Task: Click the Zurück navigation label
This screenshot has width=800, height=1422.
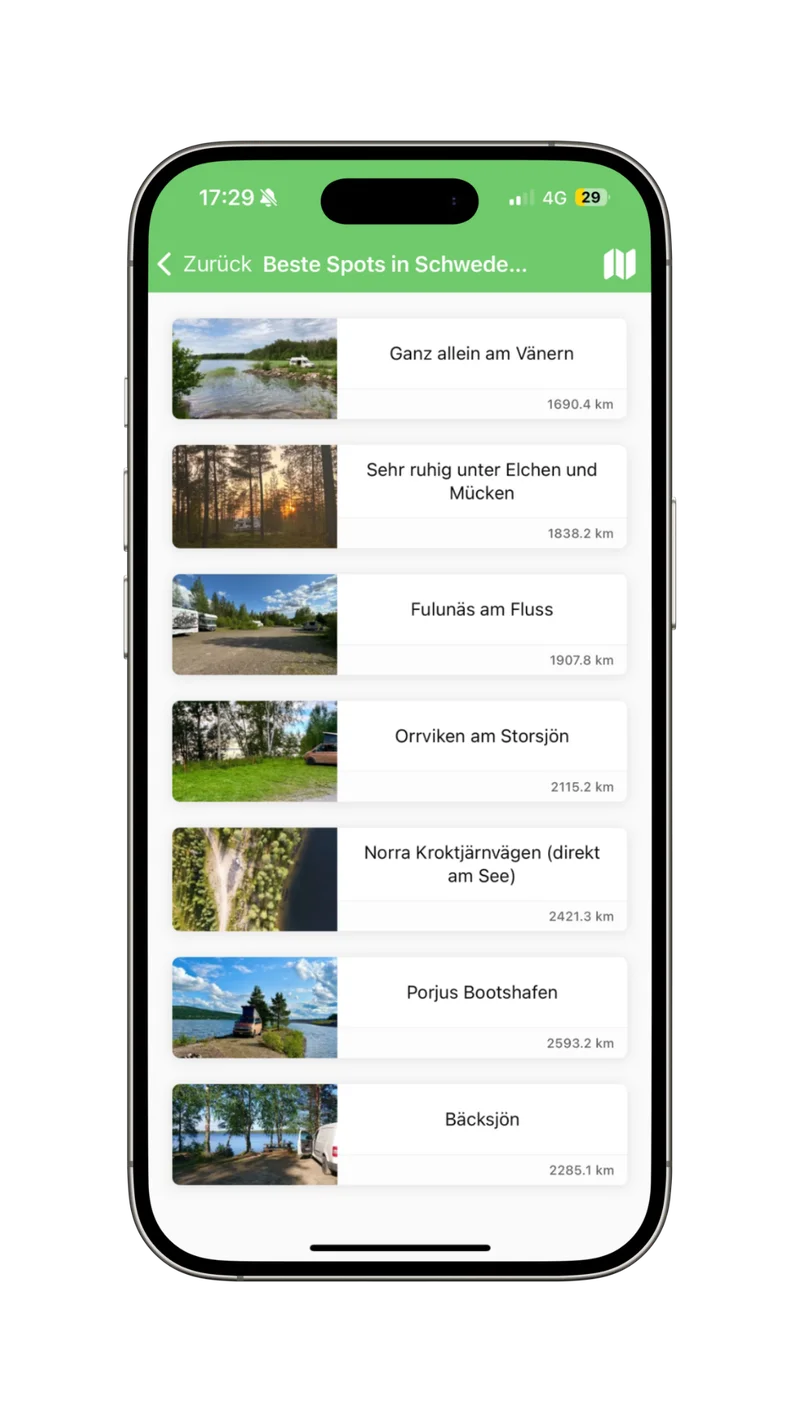Action: (216, 263)
